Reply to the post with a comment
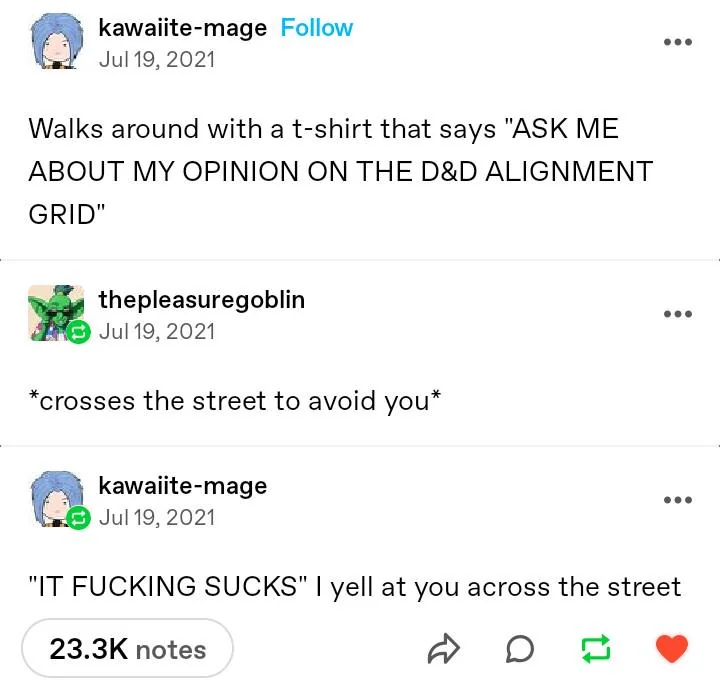The image size is (720, 690). coord(519,650)
